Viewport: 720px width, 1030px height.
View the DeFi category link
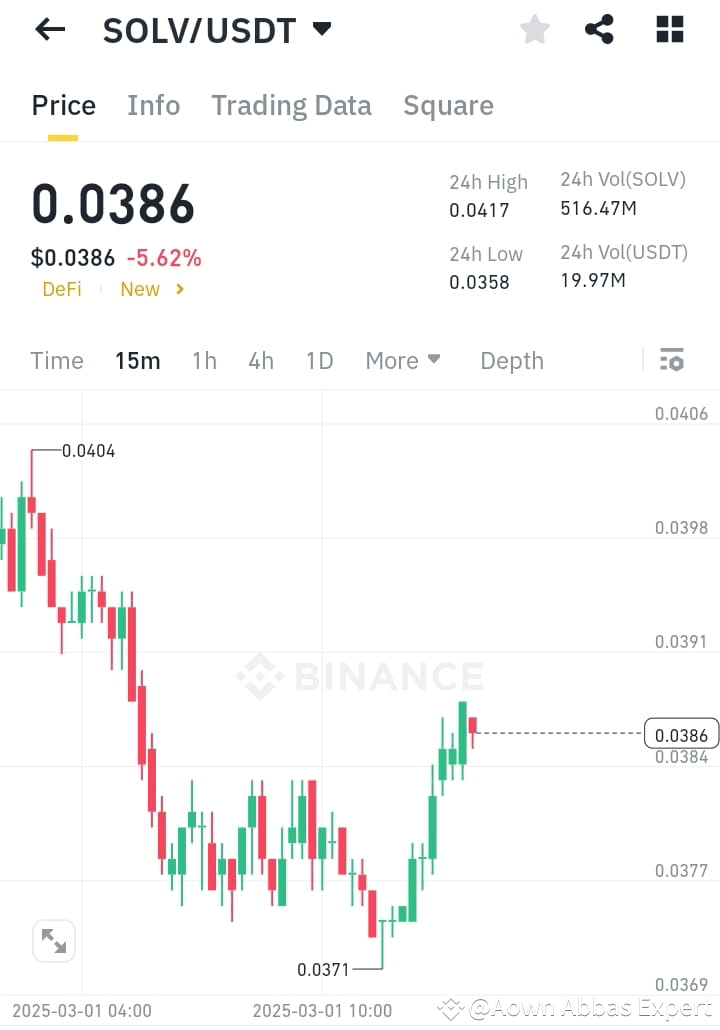click(61, 290)
